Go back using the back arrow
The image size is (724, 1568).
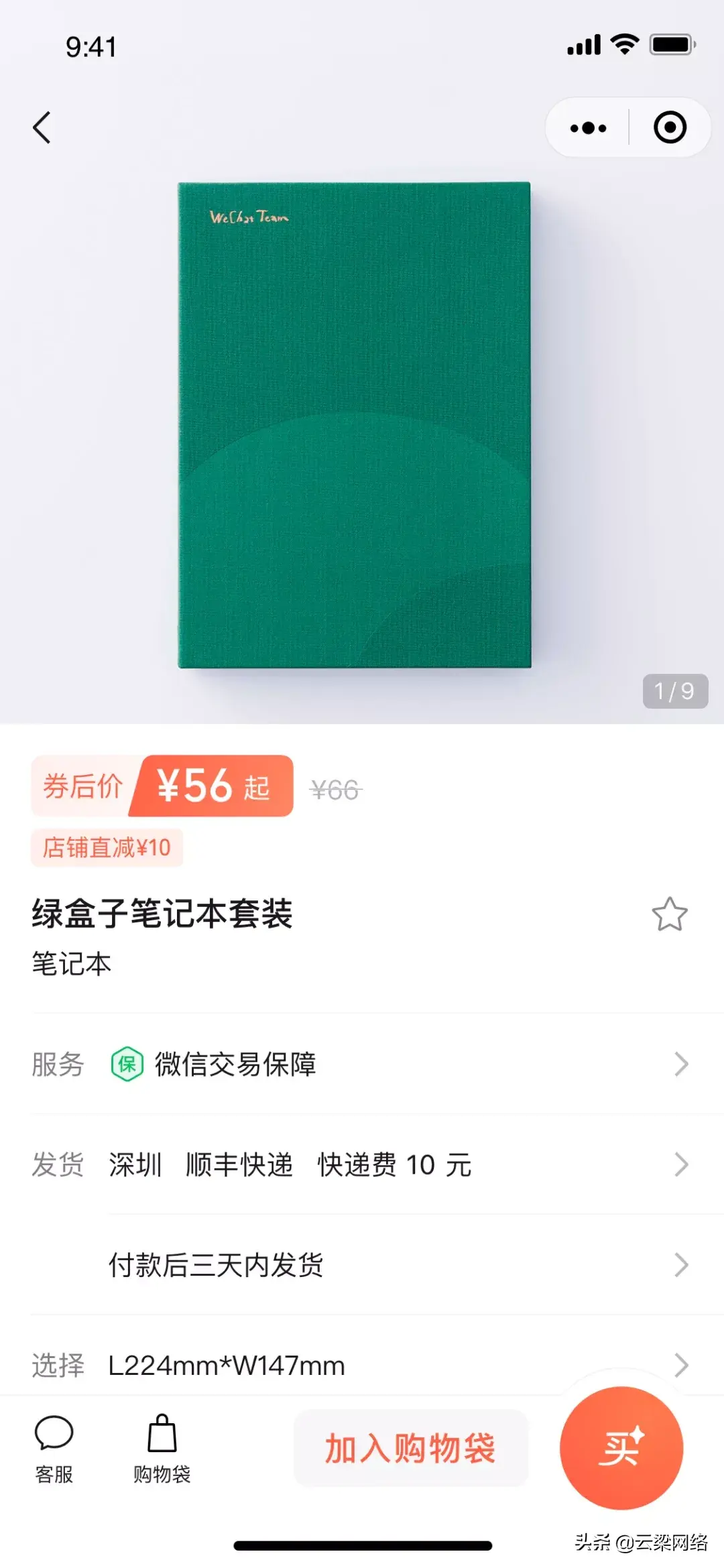(42, 127)
